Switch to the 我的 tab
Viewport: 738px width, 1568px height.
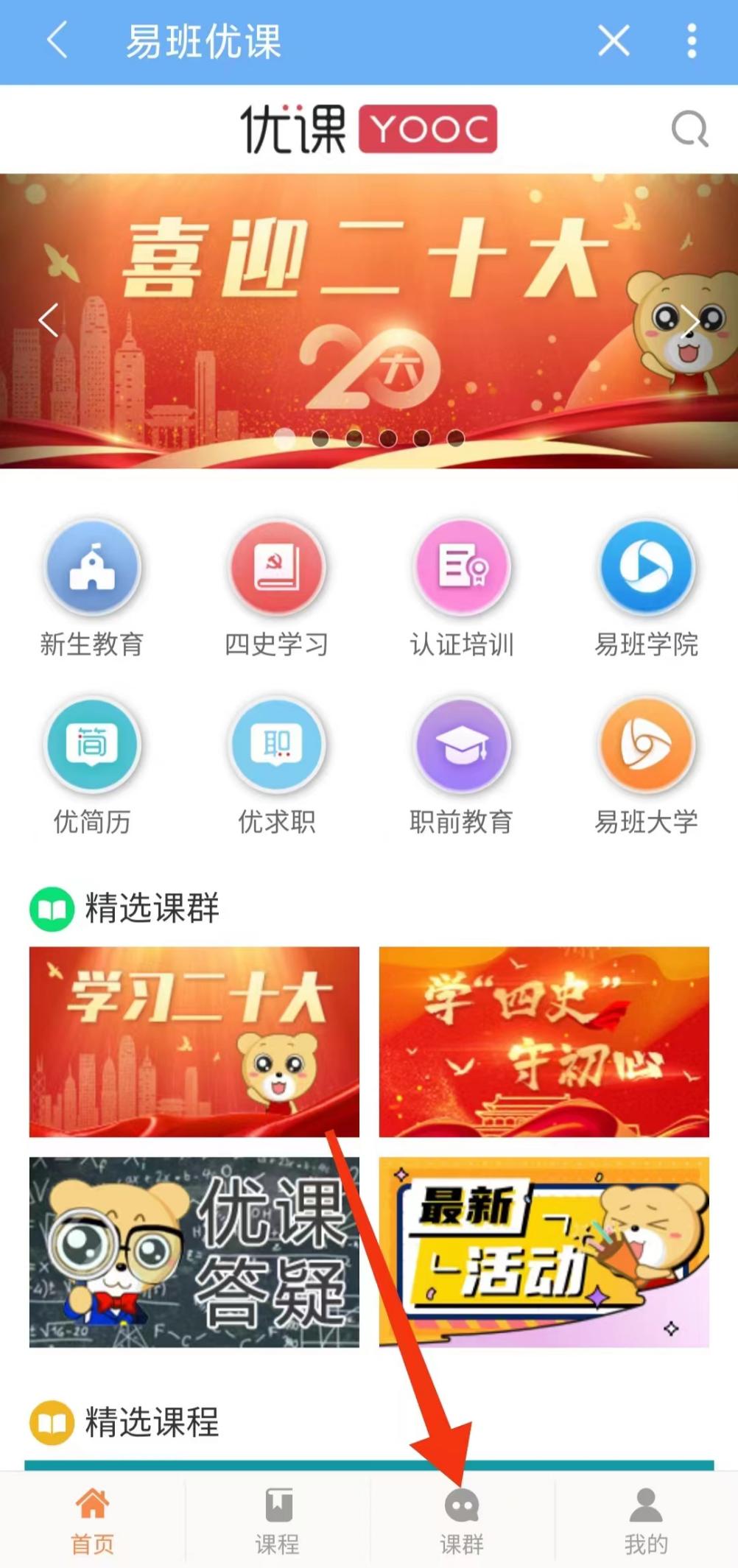[x=646, y=1520]
